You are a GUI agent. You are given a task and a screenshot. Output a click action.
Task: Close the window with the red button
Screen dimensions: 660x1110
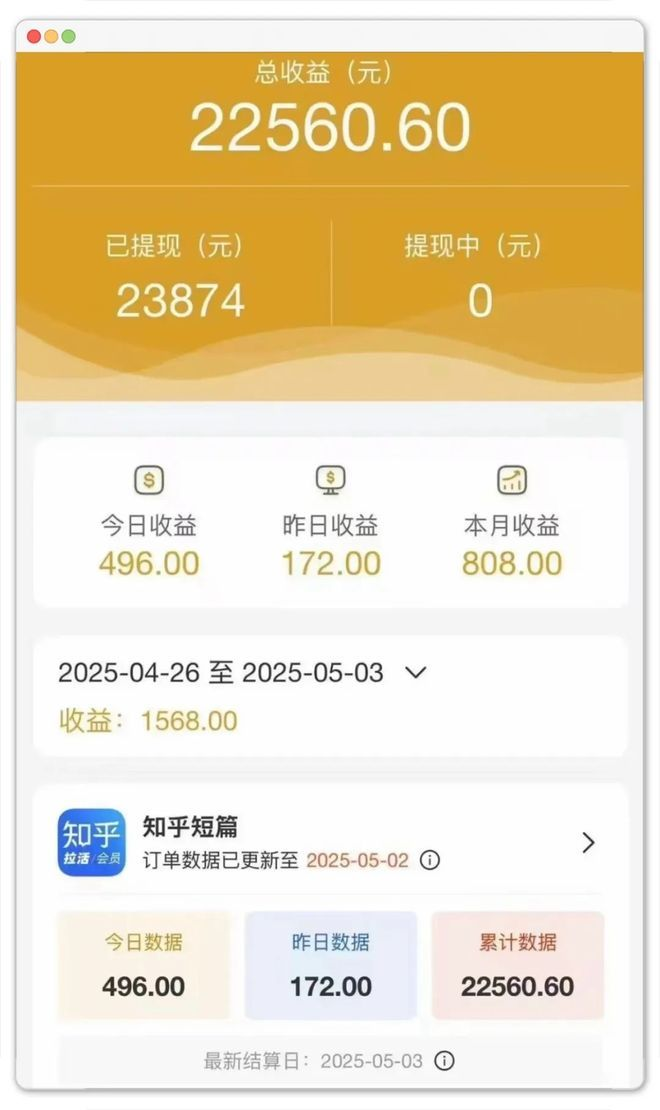point(33,36)
